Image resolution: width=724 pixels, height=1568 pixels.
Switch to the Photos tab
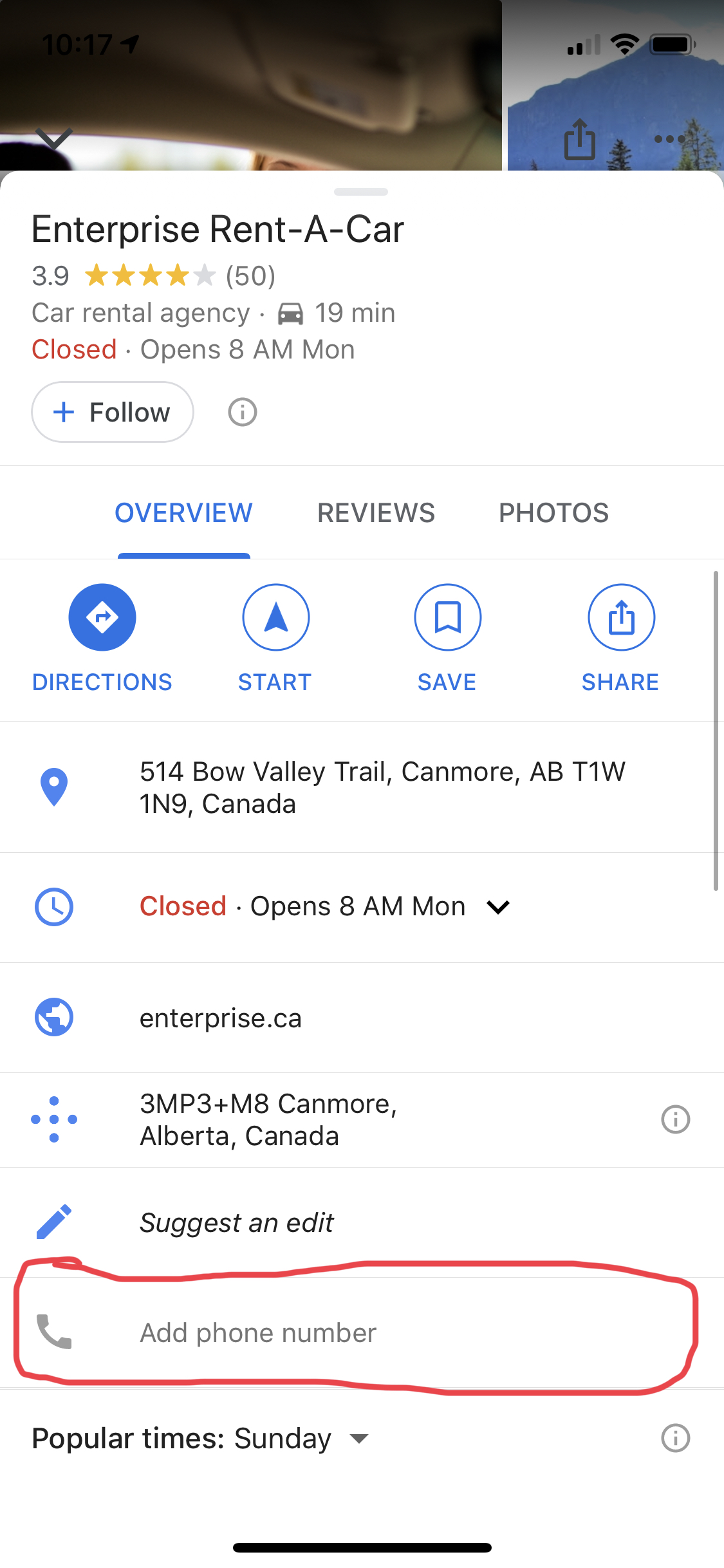click(x=553, y=513)
